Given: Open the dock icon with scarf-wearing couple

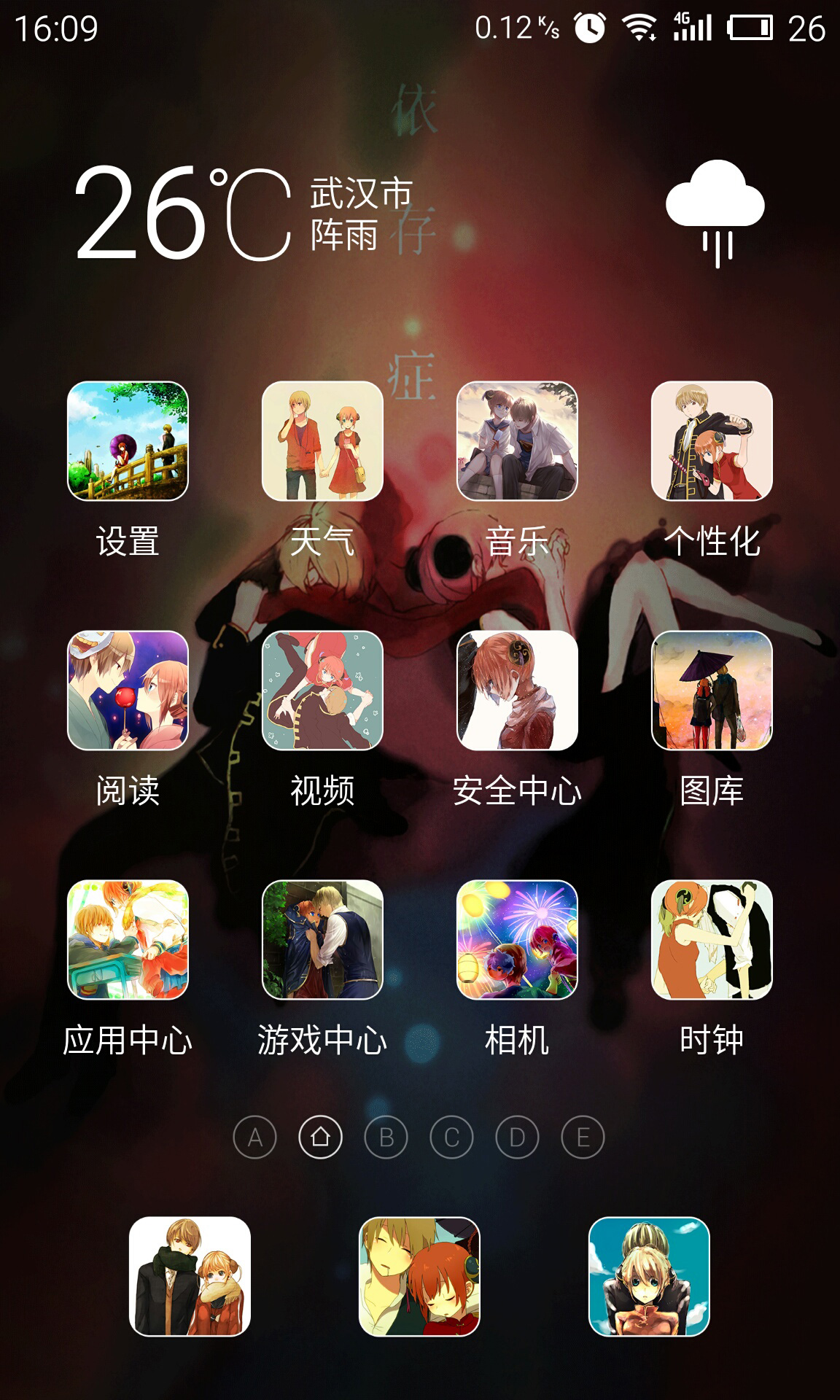Looking at the screenshot, I should pos(190,1276).
